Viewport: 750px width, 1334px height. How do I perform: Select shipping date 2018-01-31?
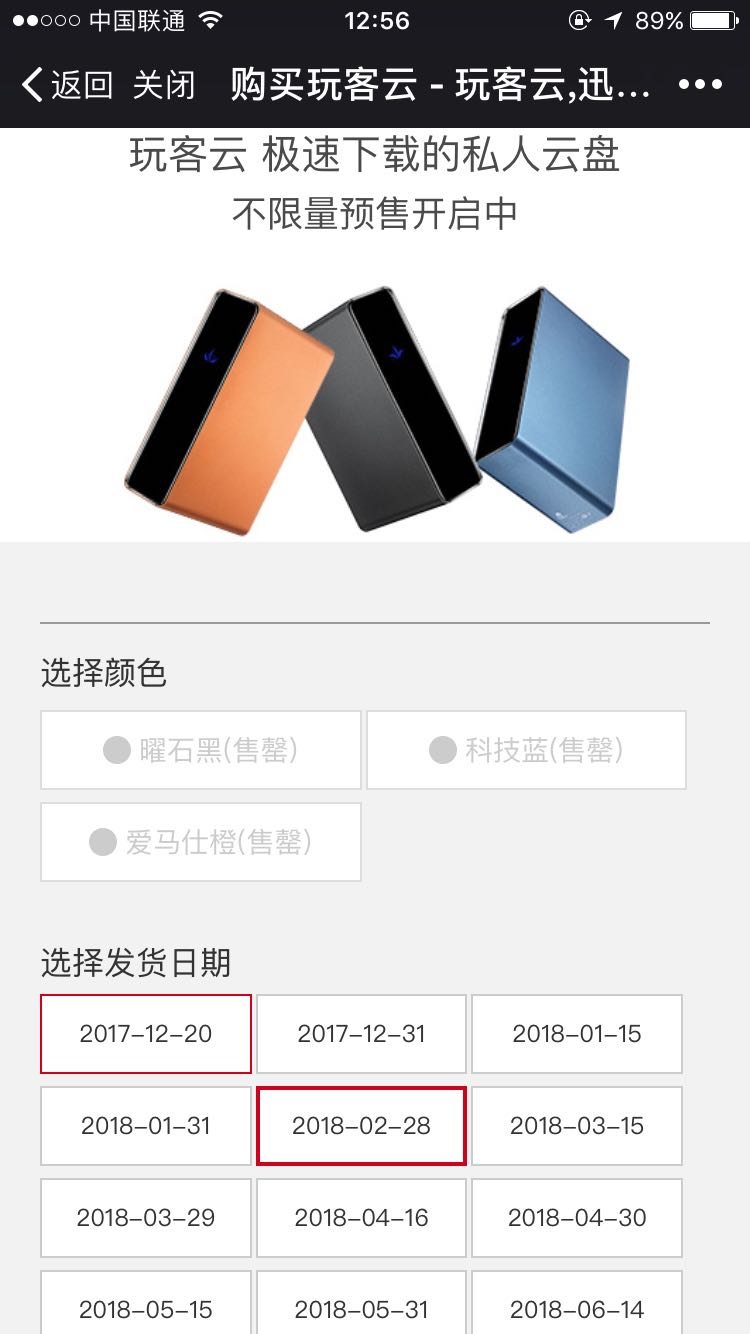(x=146, y=1126)
